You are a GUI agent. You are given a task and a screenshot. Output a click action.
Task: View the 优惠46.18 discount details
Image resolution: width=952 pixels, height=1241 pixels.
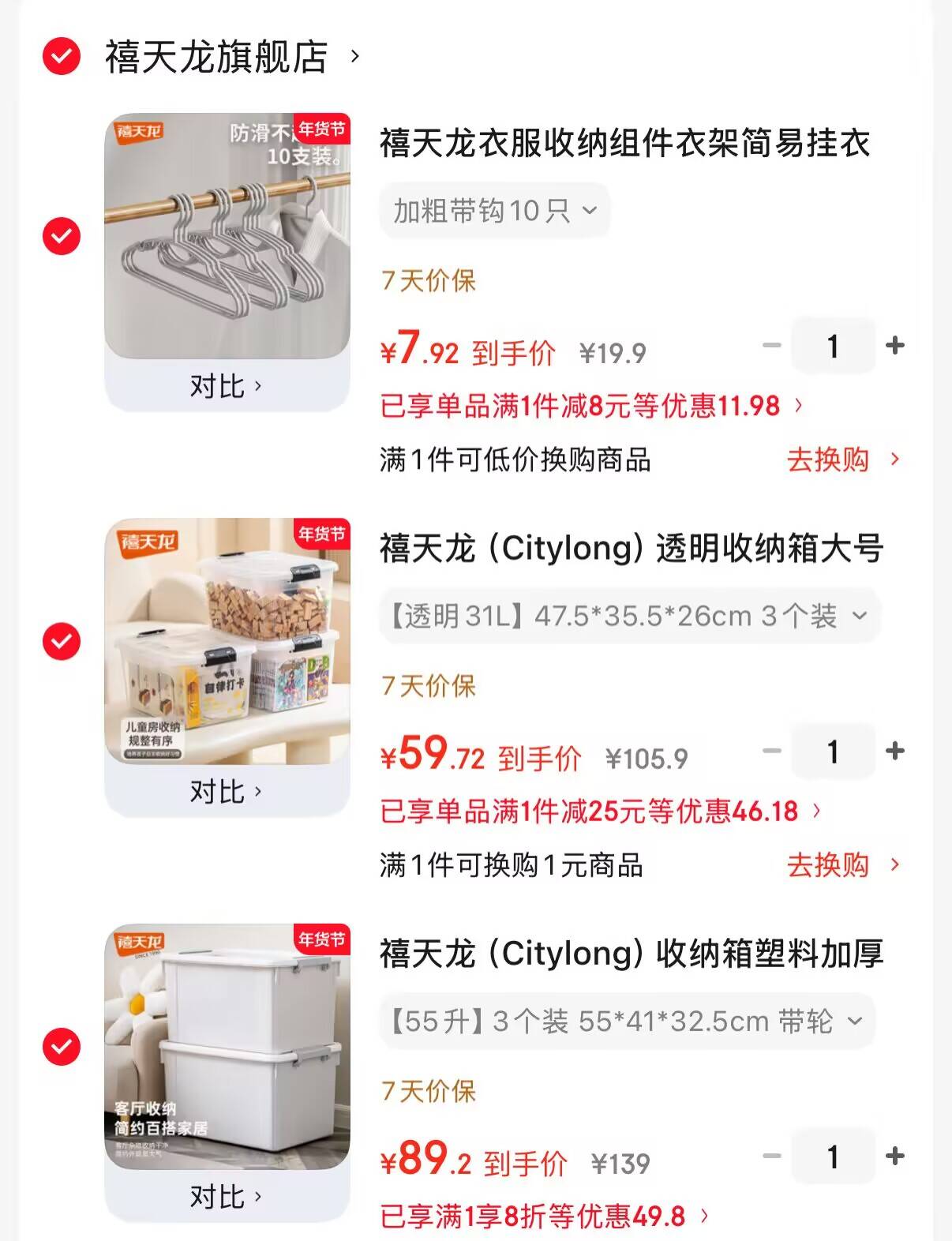601,812
